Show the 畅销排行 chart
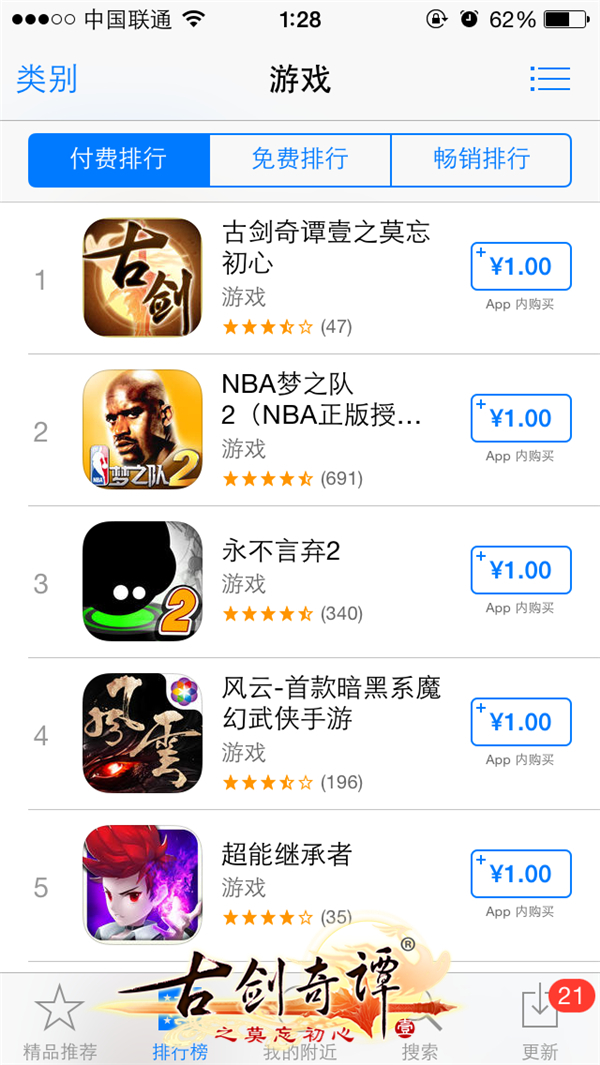 point(481,159)
